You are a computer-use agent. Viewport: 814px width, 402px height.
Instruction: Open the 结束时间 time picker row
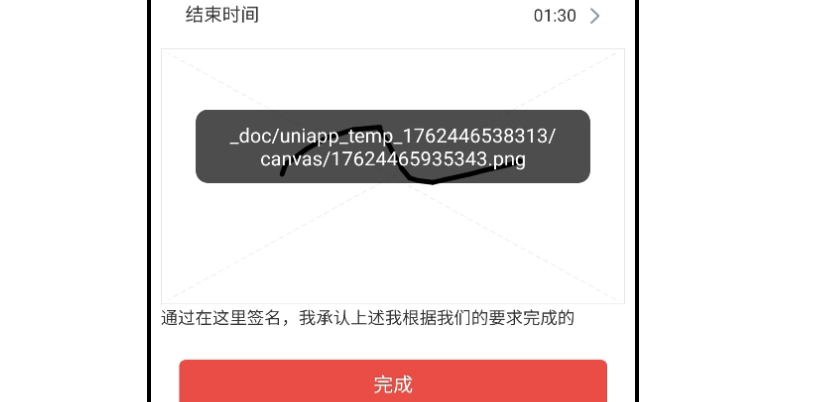[x=392, y=17]
